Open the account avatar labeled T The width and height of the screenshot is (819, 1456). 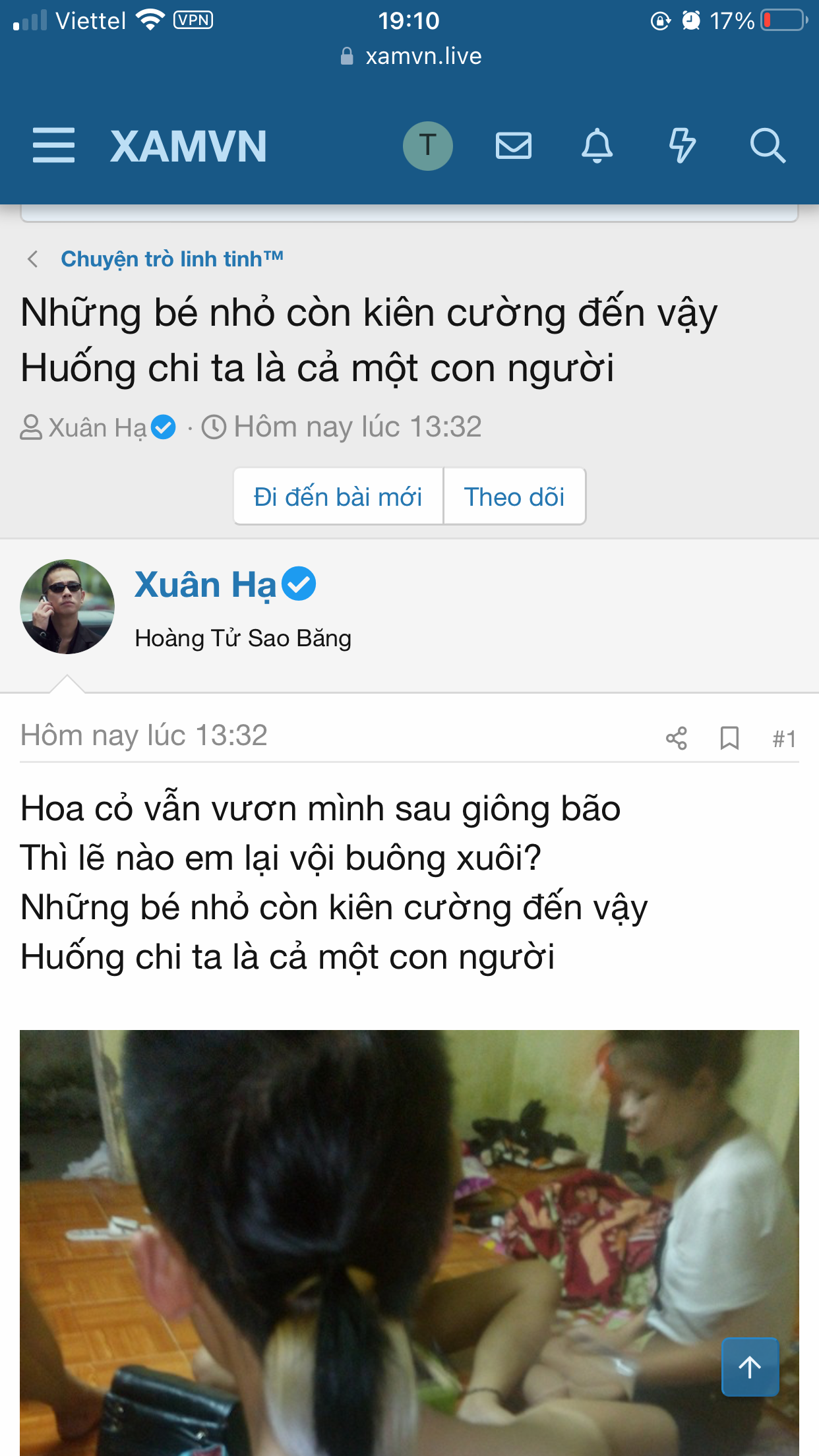coord(427,146)
